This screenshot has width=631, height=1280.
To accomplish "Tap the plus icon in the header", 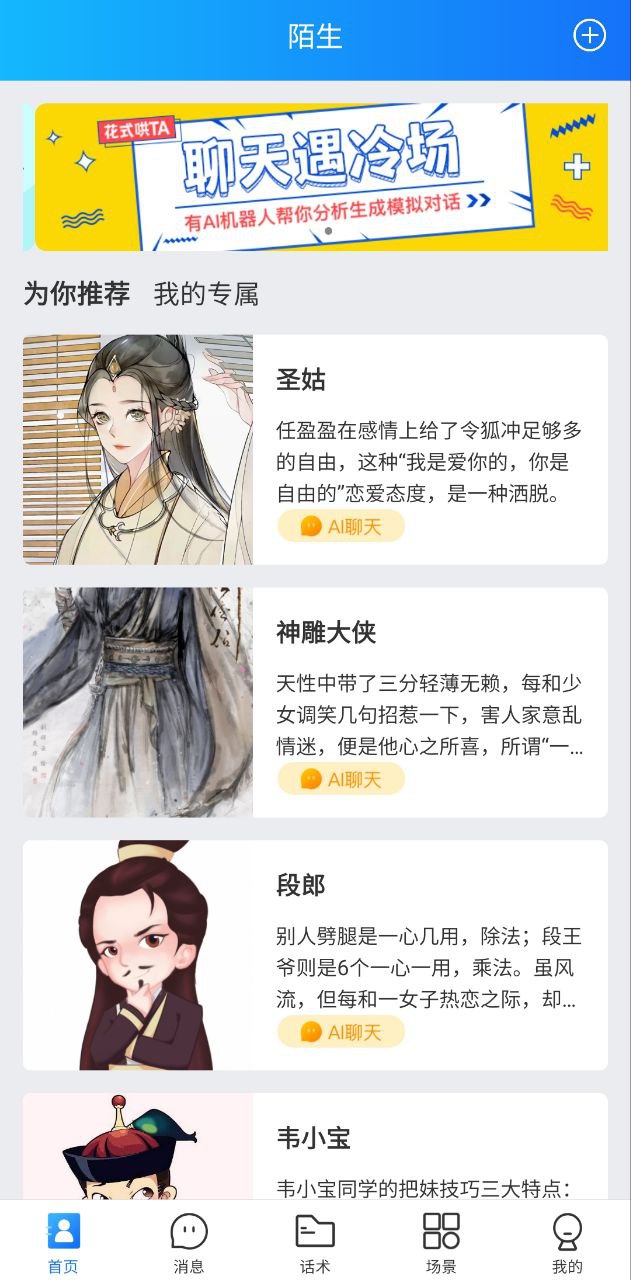I will pos(589,36).
